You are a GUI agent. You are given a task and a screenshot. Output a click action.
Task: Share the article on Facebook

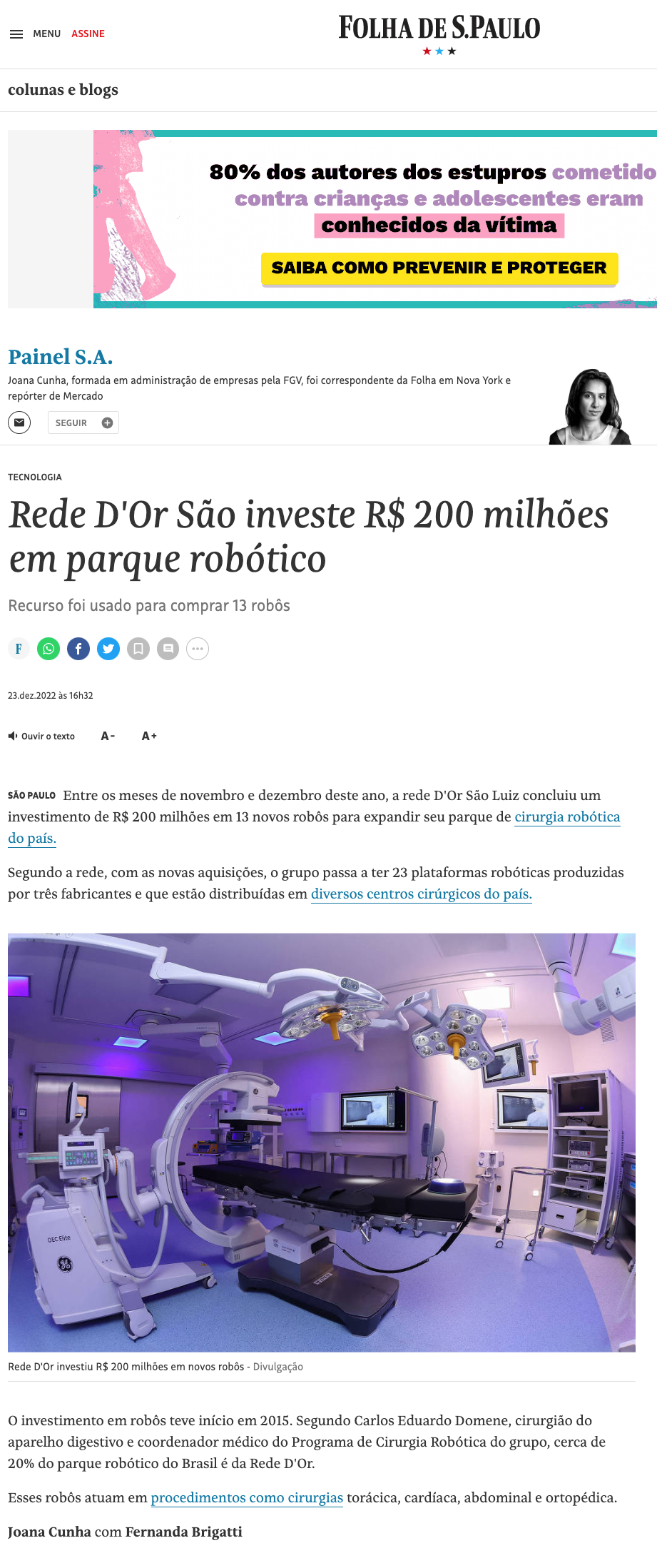pyautogui.click(x=78, y=649)
